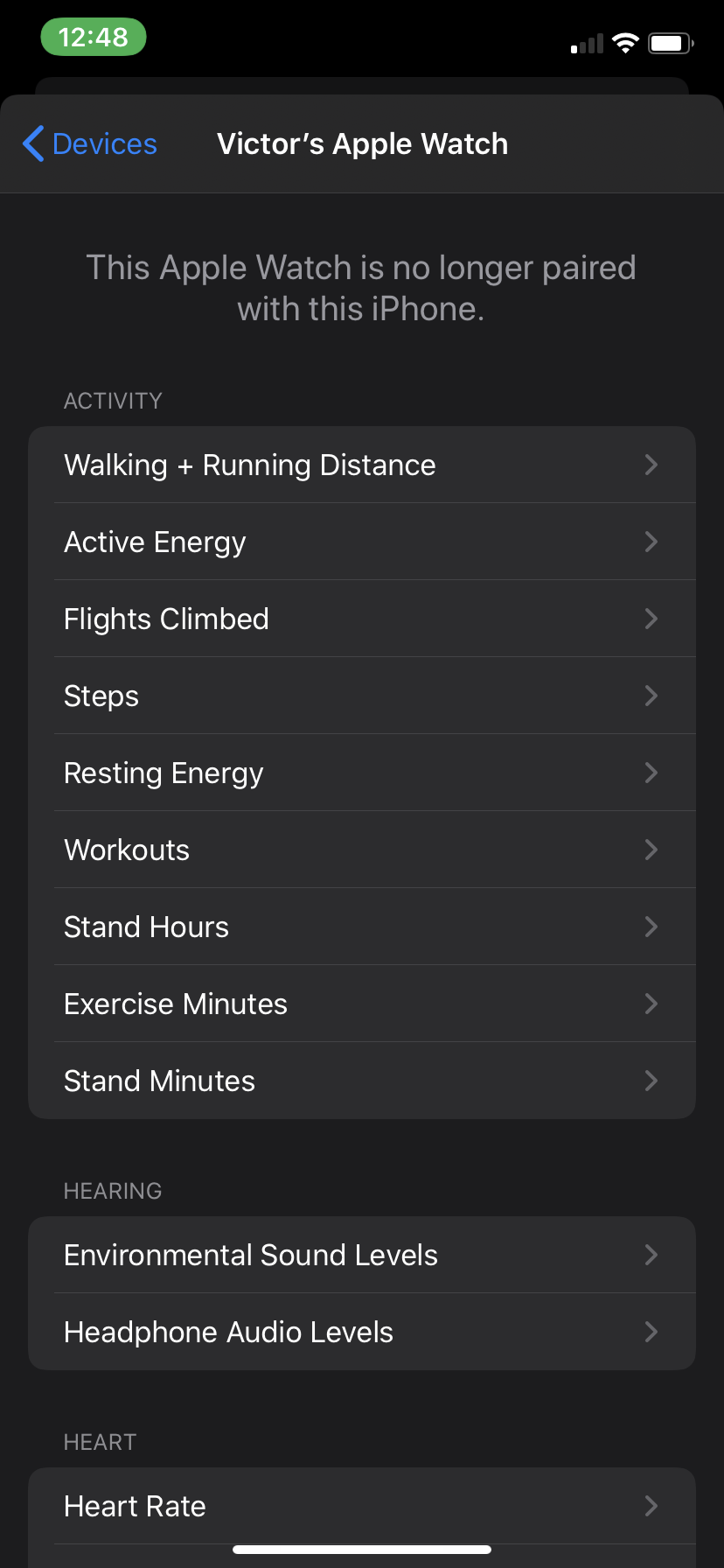724x1568 pixels.
Task: Select Stand Minutes row
Action: 361,1081
